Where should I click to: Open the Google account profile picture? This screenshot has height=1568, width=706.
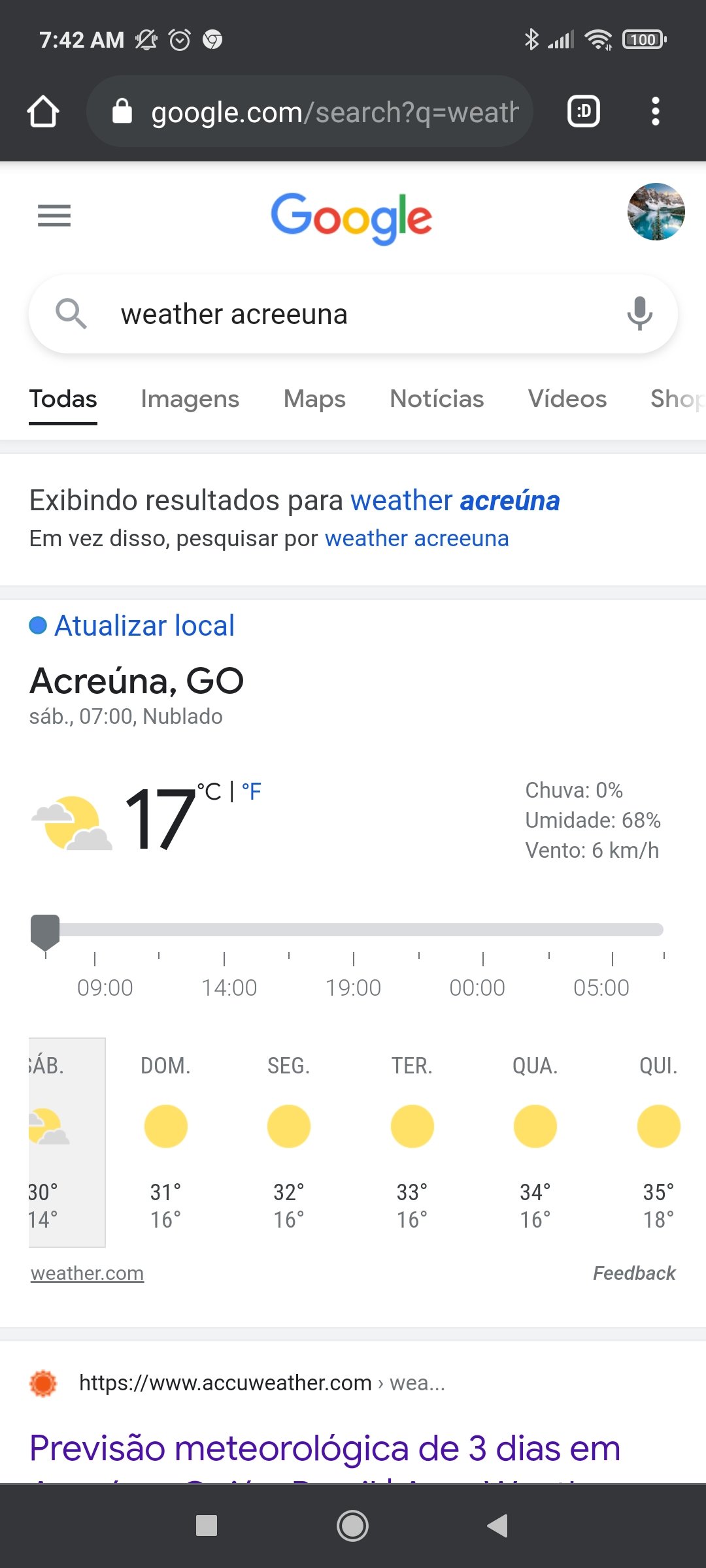click(x=656, y=212)
